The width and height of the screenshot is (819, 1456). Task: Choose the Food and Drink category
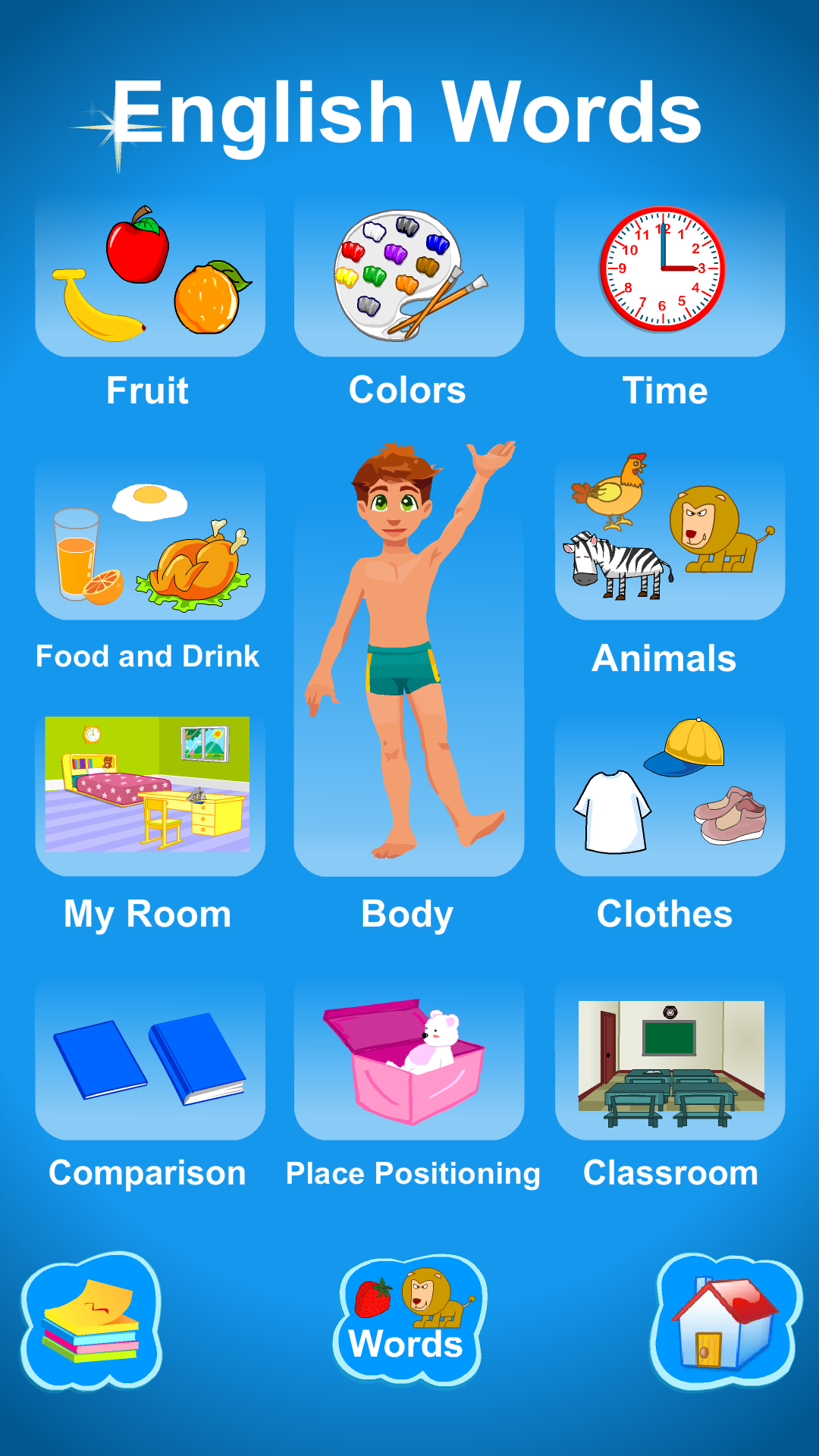(x=150, y=538)
